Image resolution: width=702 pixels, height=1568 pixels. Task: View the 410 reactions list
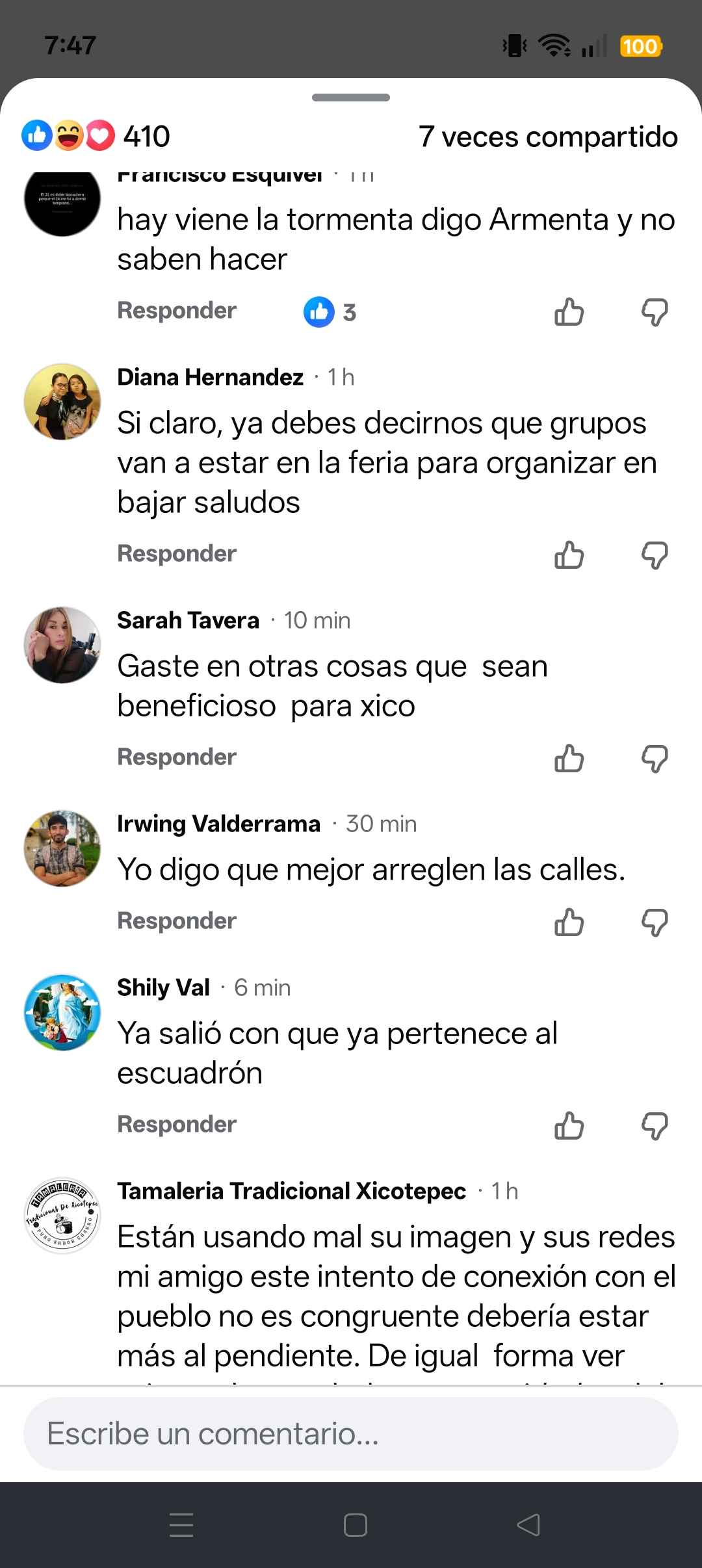coord(96,137)
